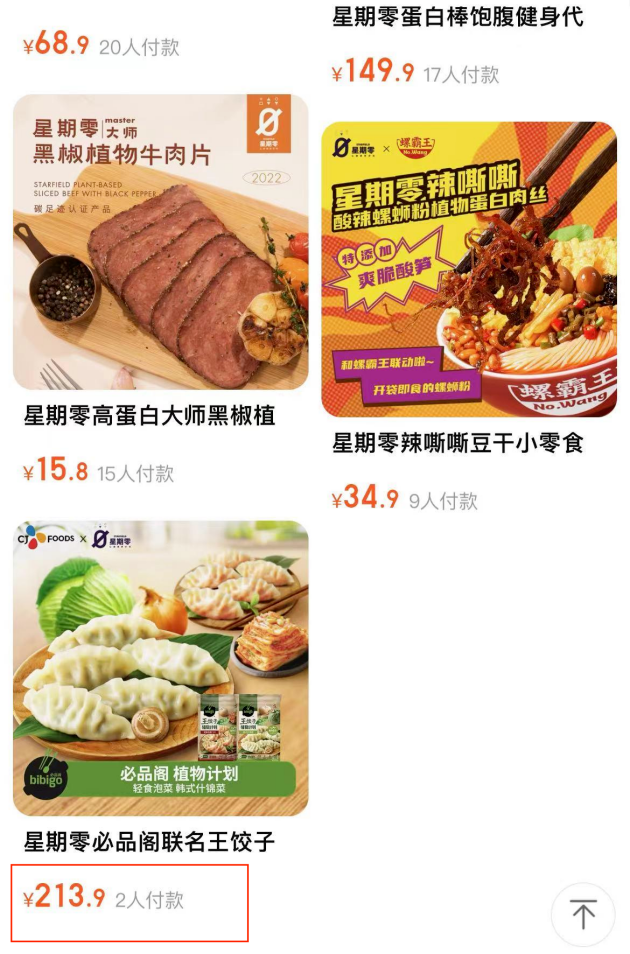Screen dimensions: 630x954
Task: Tap the back-to-top arrow button
Action: point(583,914)
